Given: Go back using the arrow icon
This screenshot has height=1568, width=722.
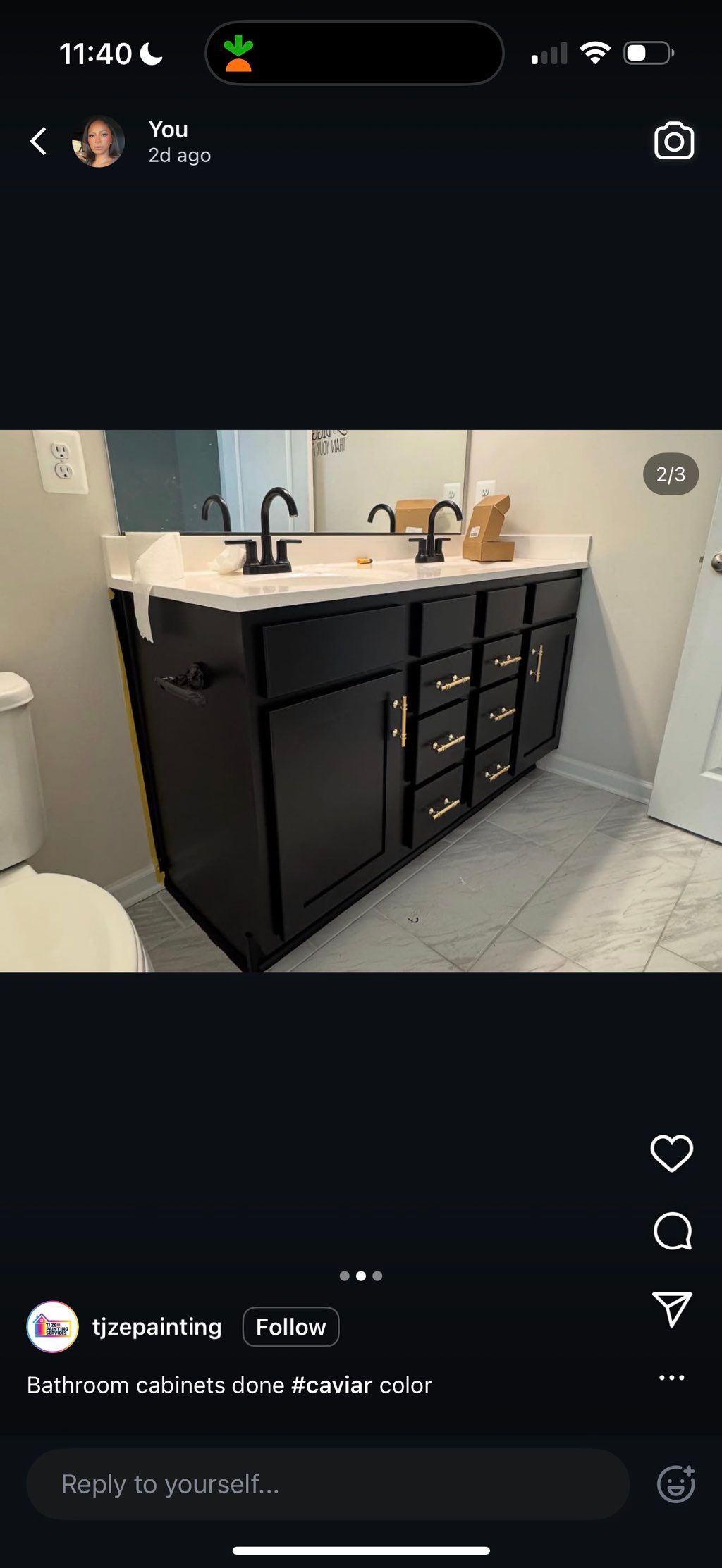Looking at the screenshot, I should pos(39,141).
